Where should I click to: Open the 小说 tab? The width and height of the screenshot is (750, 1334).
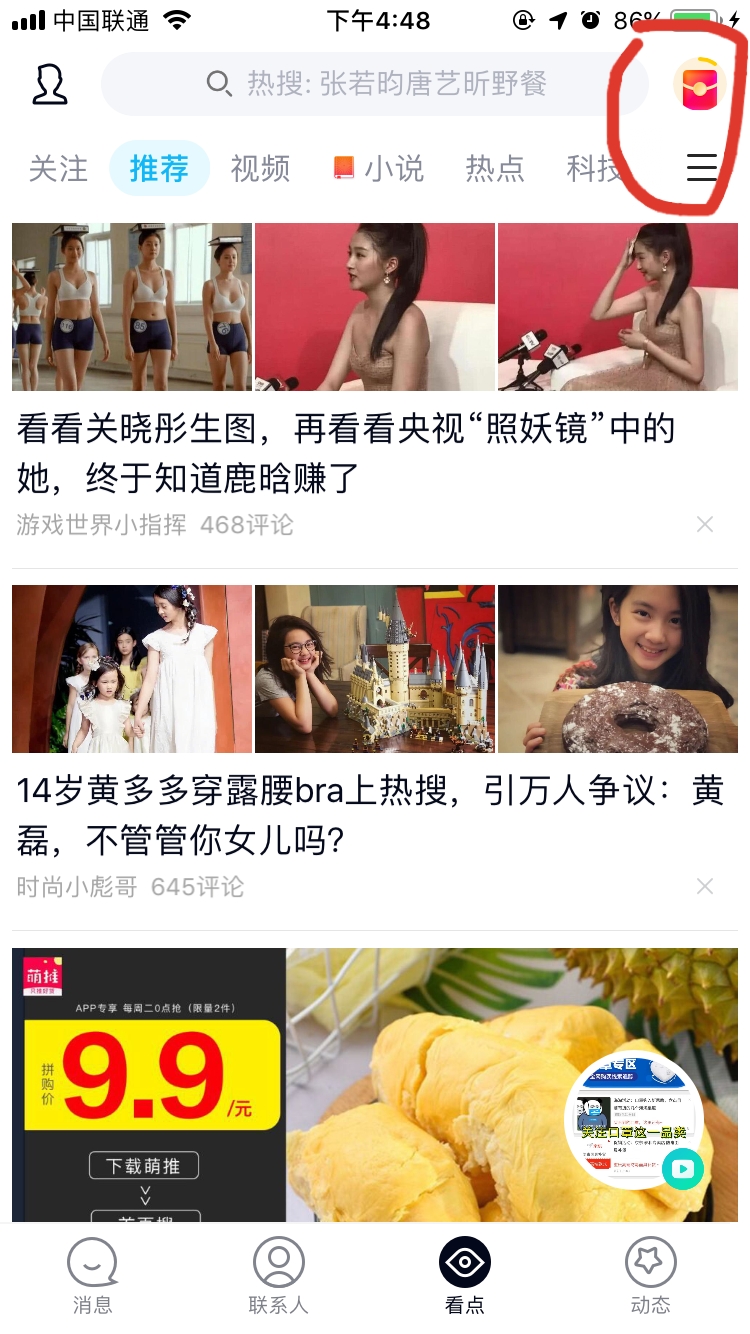[x=380, y=169]
